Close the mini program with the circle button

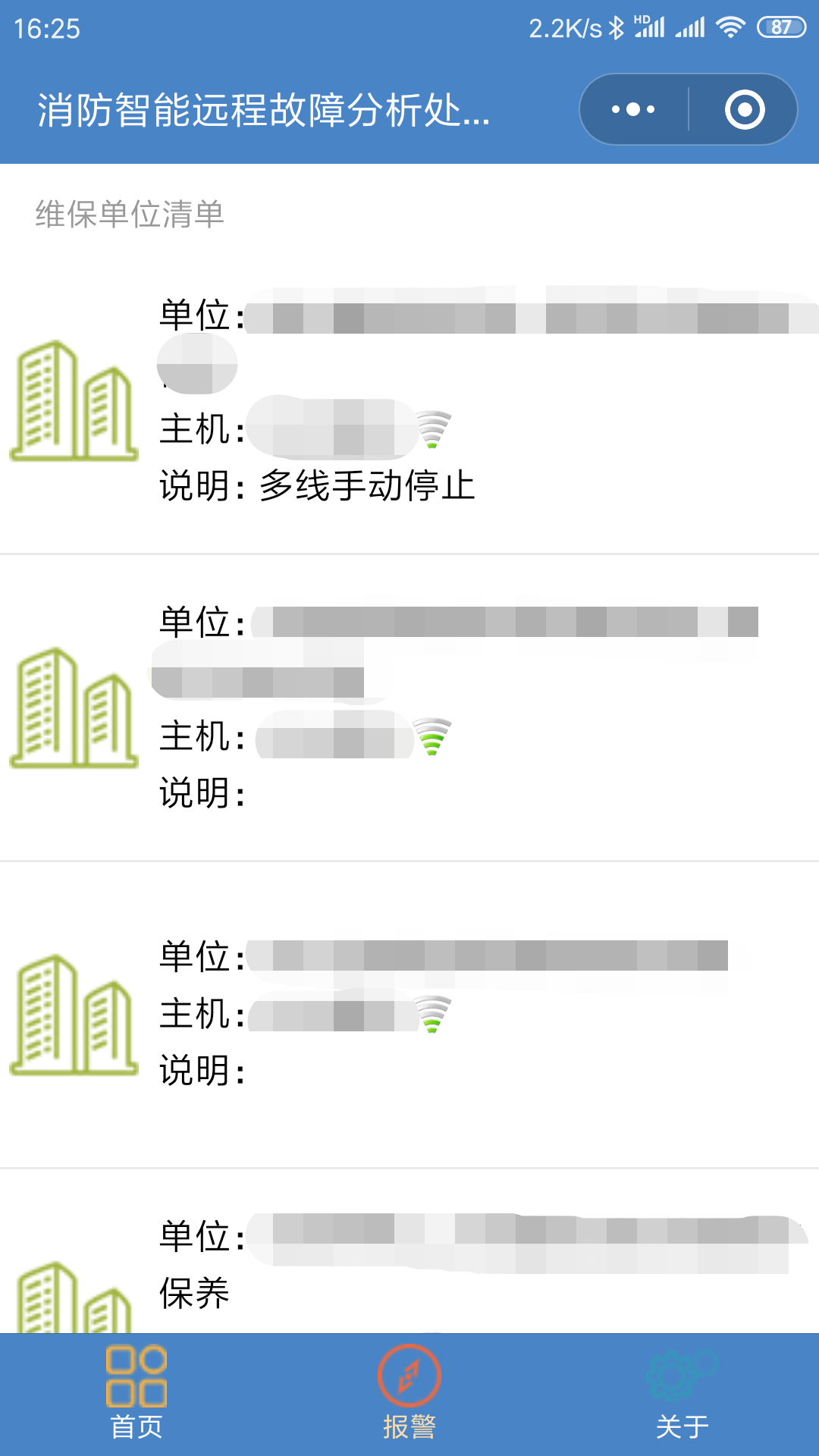coord(745,110)
